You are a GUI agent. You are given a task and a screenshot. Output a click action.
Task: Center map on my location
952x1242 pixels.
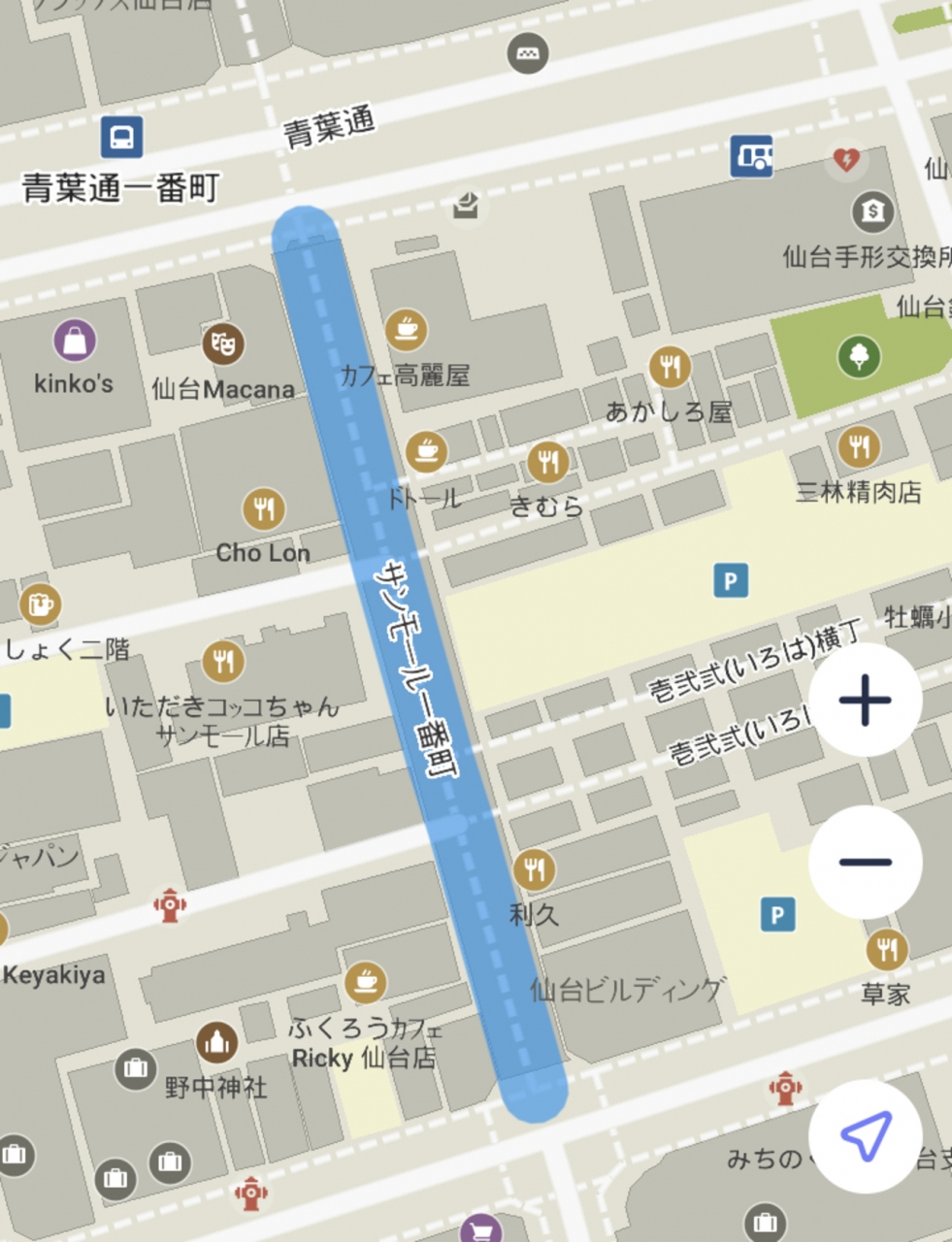click(x=865, y=1135)
